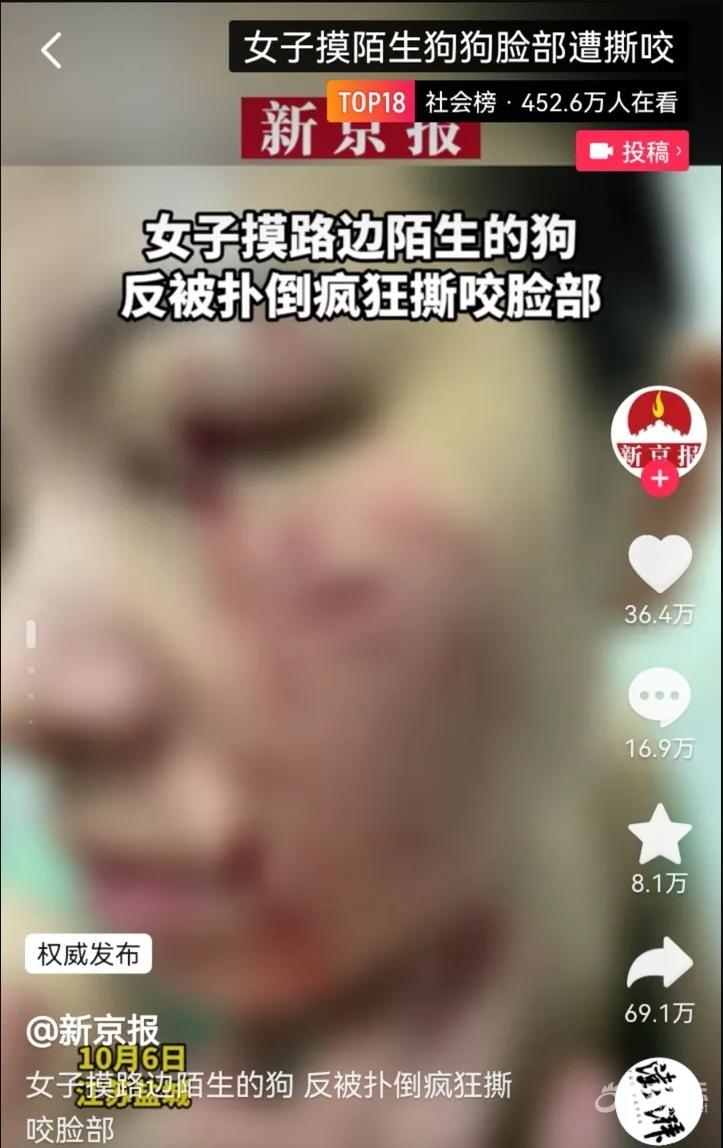Like the video with the heart icon
This screenshot has height=1148, width=723.
click(x=659, y=563)
